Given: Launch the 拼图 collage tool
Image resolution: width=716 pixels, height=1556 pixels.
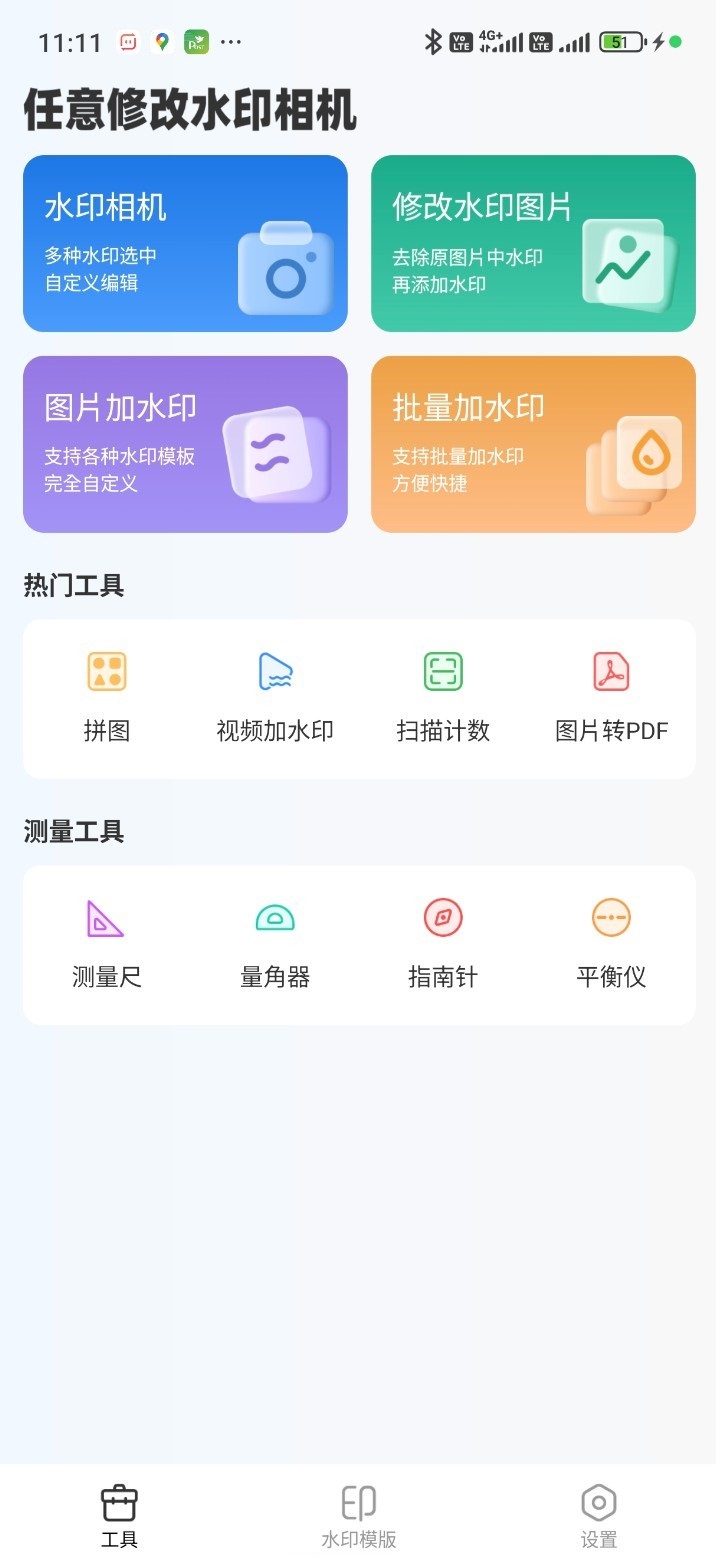Looking at the screenshot, I should [107, 696].
